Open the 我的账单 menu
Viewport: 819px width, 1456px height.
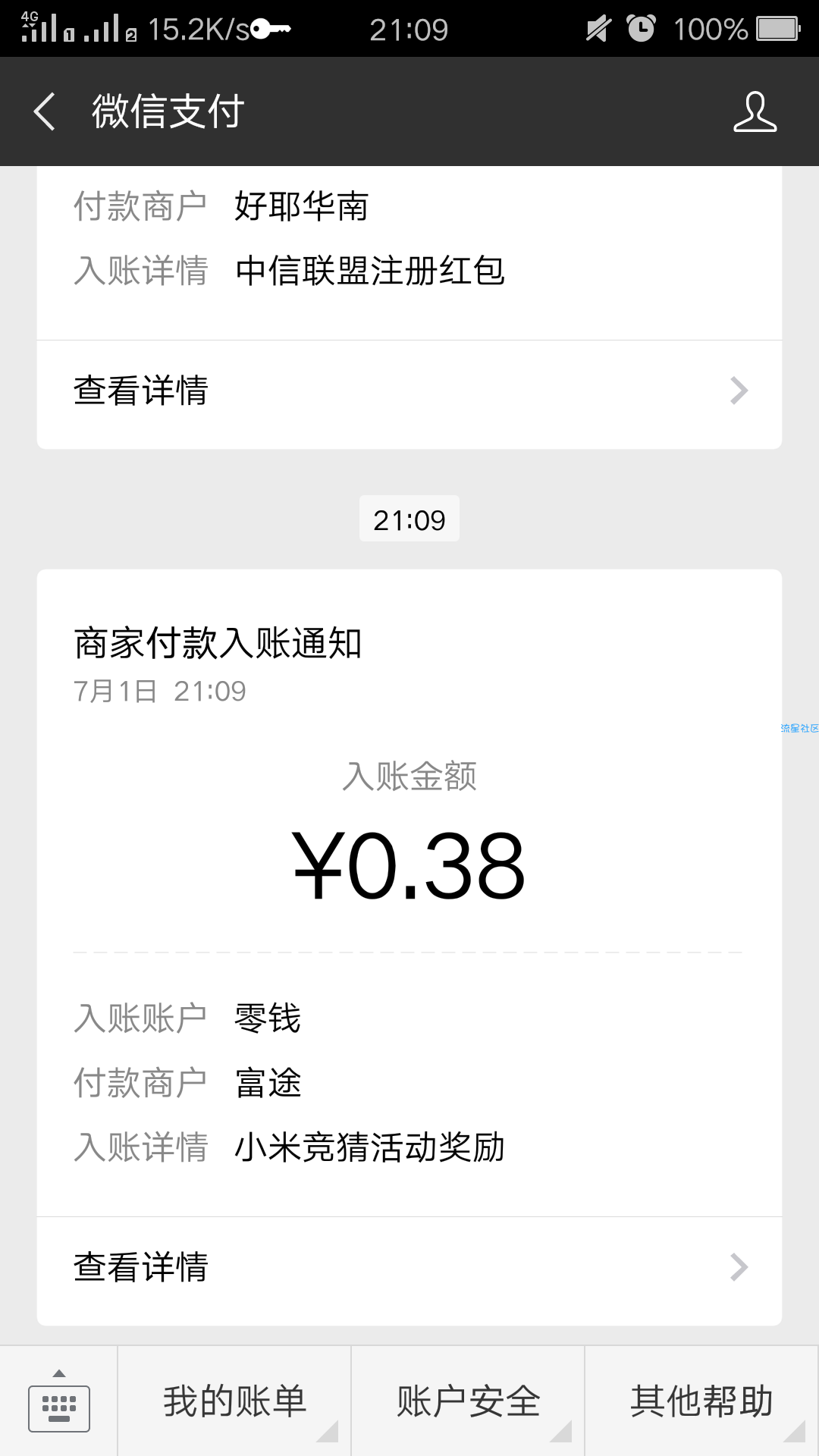[235, 1402]
